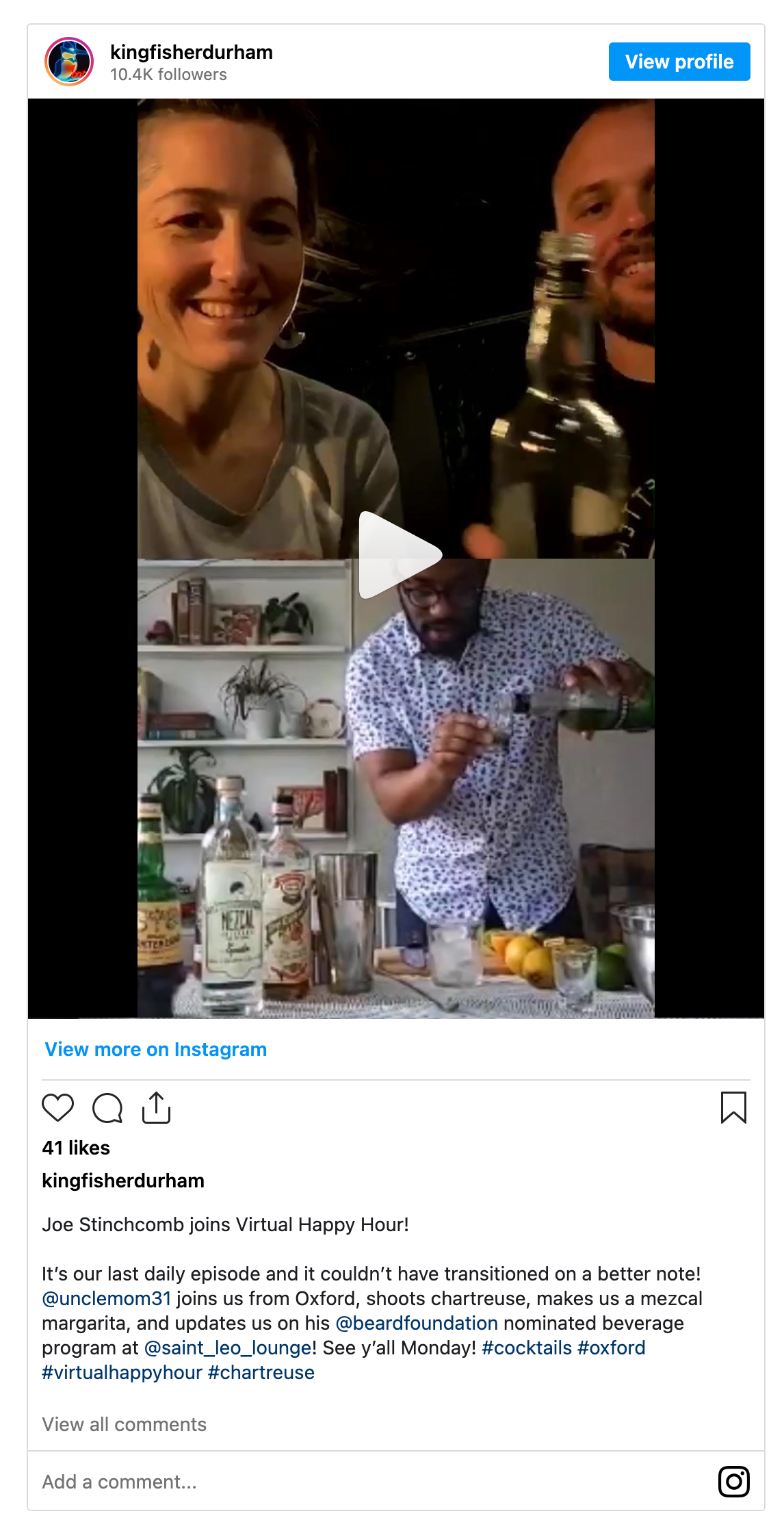784x1533 pixels.
Task: Share this post via share icon
Action: point(156,1107)
